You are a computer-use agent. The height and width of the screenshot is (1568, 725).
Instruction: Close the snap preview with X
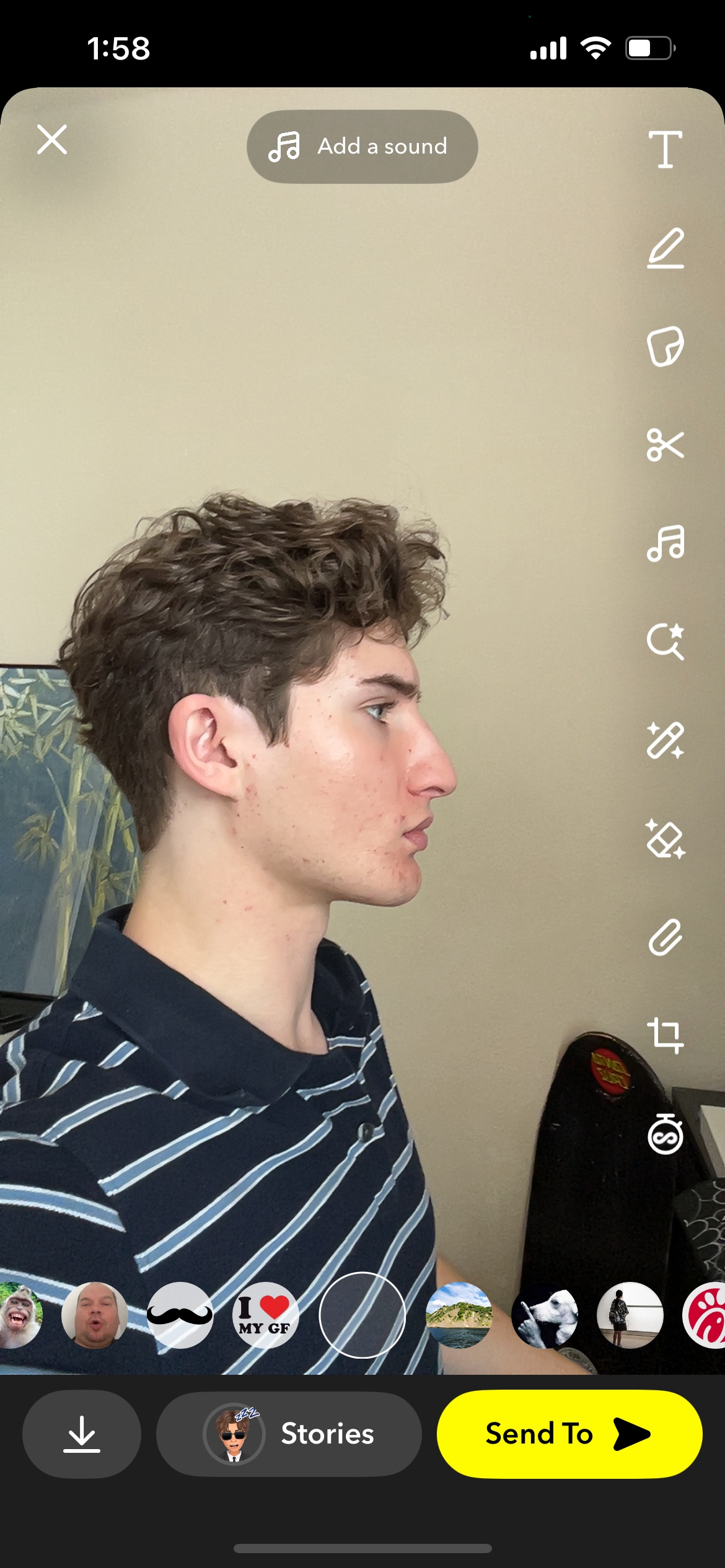pyautogui.click(x=52, y=139)
